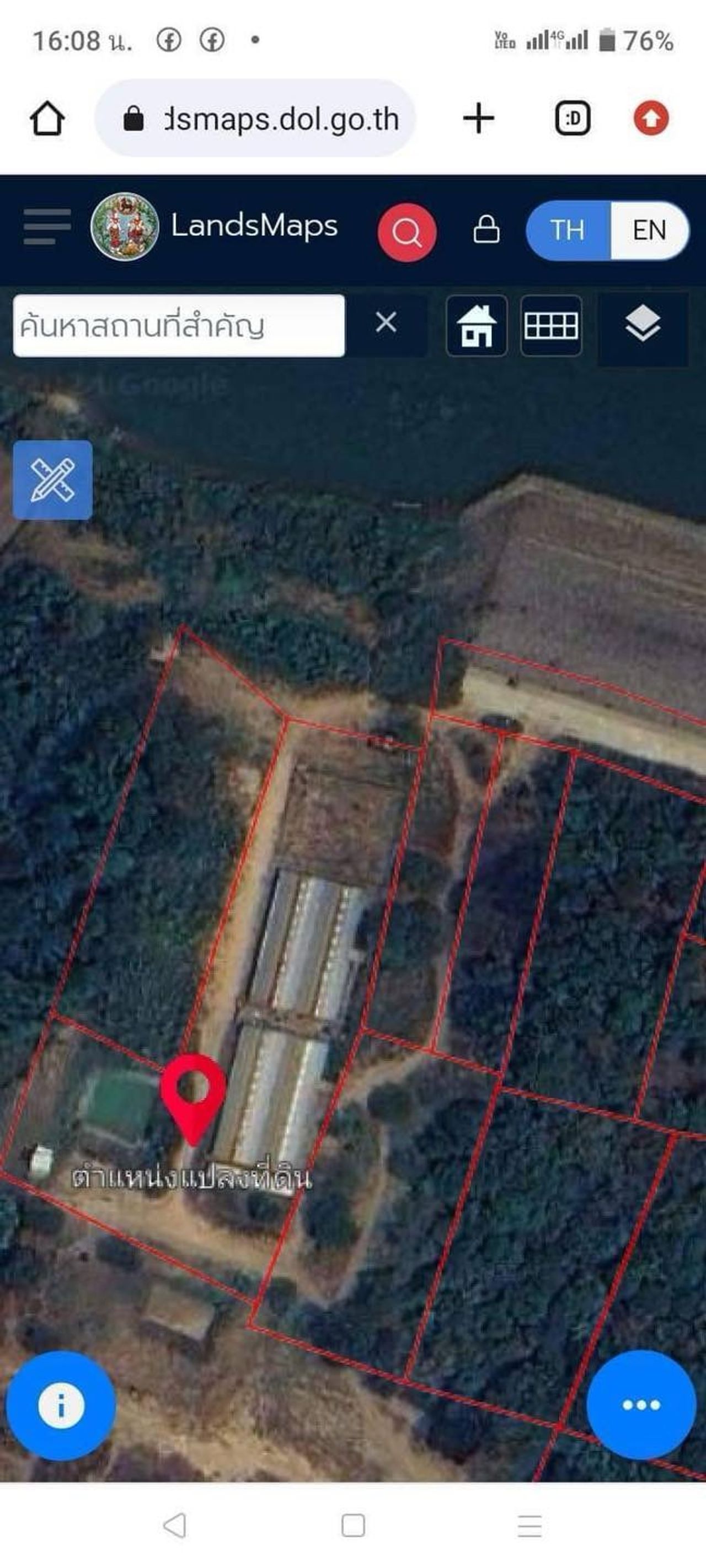Open the hamburger menu in LandsMaps
This screenshot has height=1568, width=706.
click(47, 227)
